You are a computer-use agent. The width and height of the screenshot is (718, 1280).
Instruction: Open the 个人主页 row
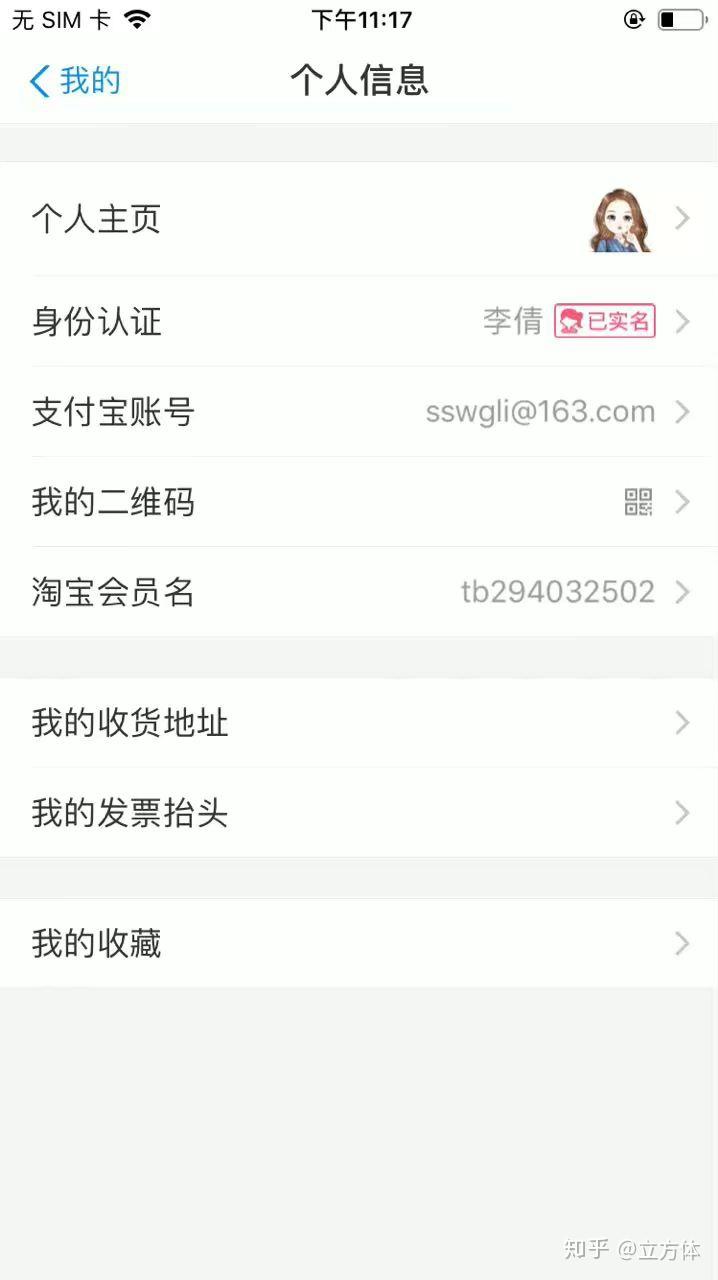359,219
